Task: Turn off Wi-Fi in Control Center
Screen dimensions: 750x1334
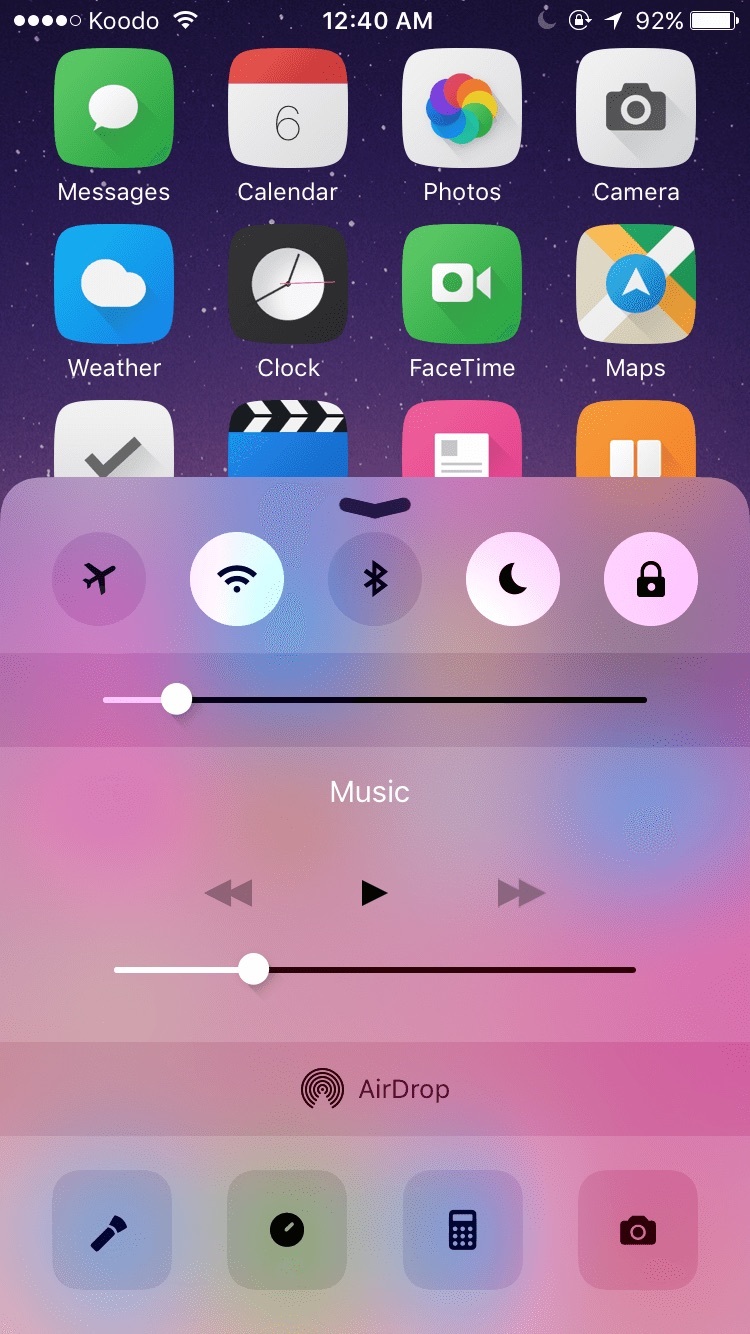Action: [237, 579]
